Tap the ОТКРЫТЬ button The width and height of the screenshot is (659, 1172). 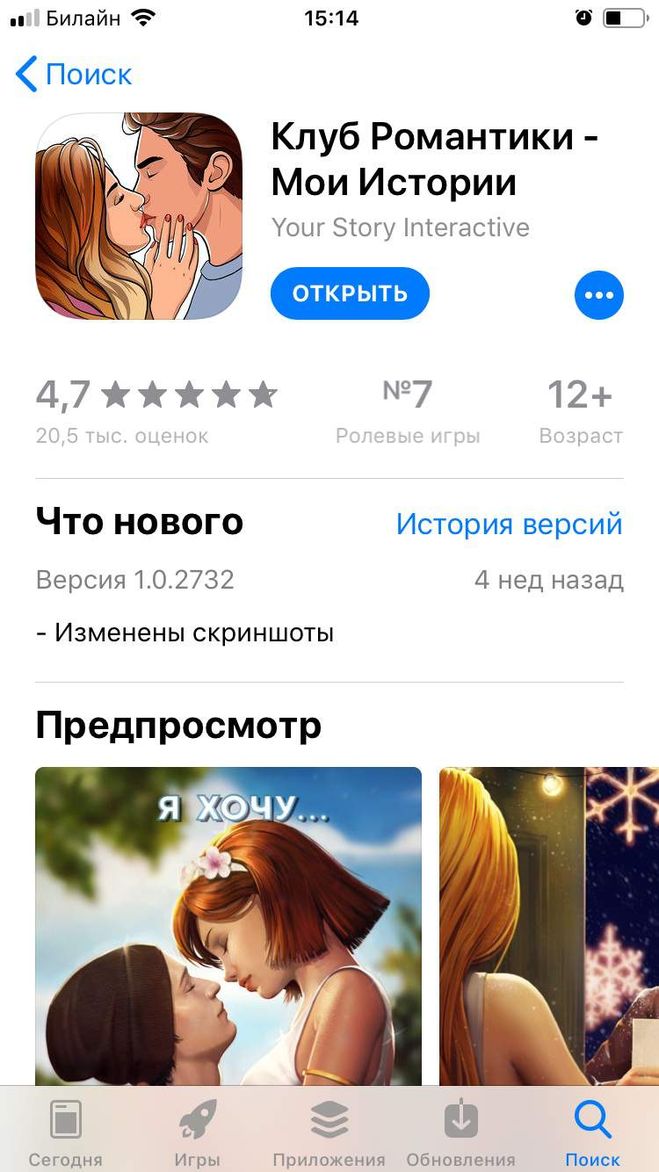[x=349, y=294]
